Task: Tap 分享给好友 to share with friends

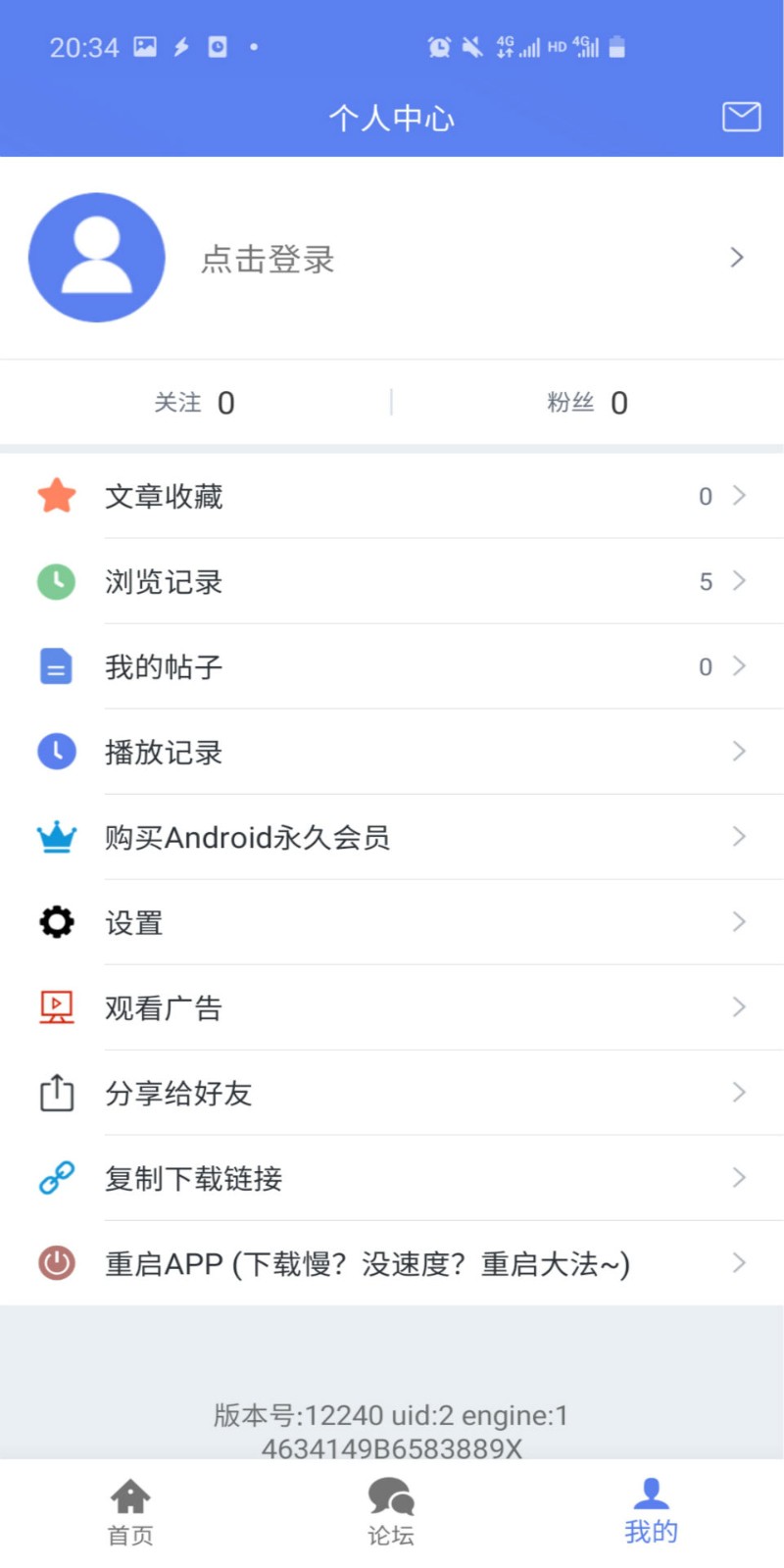Action: [x=178, y=1094]
